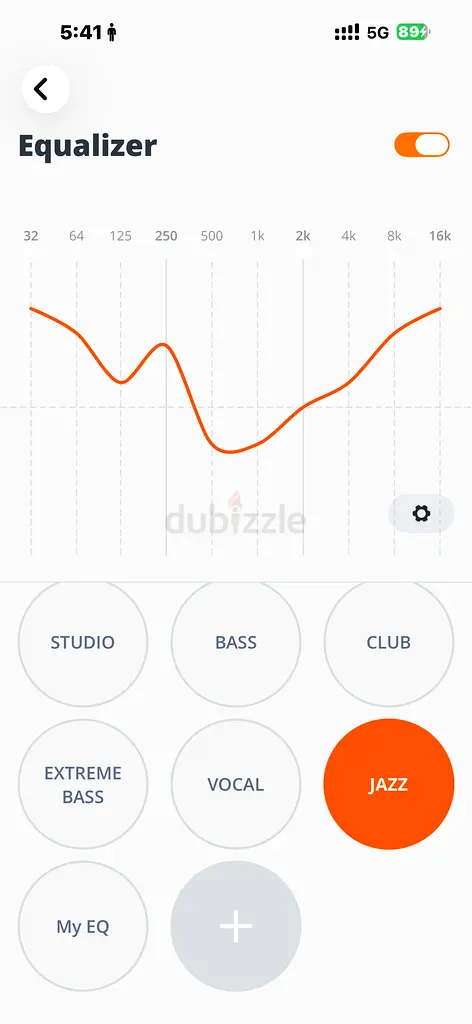Choose the BASS preset
This screenshot has width=472, height=1024.
point(236,642)
